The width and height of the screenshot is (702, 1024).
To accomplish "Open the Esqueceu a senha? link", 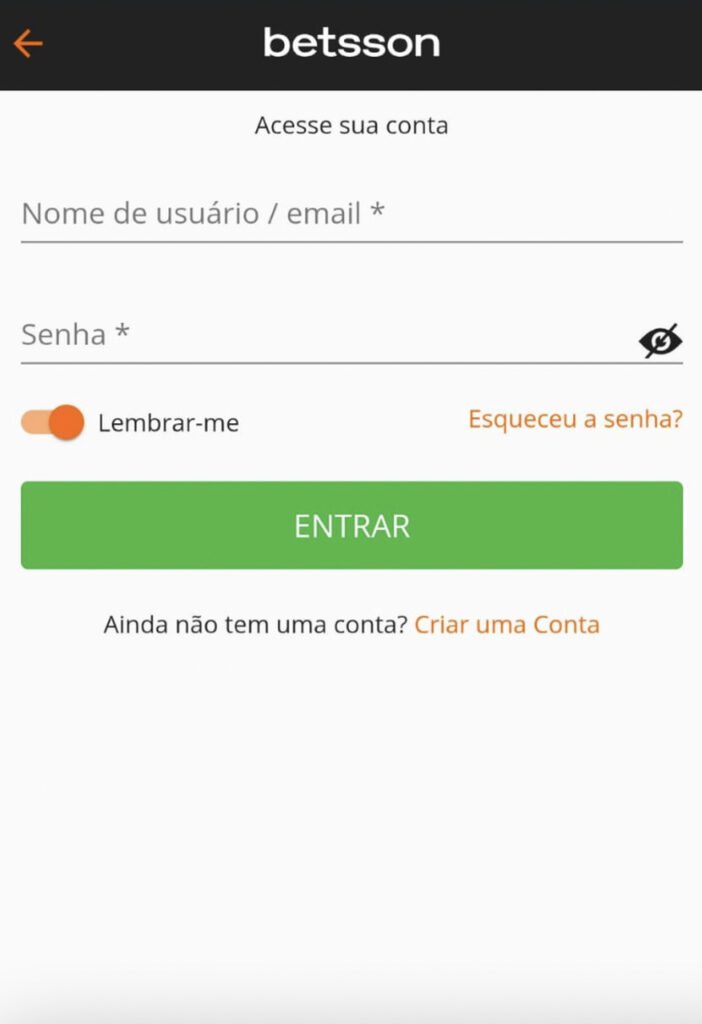I will tap(575, 419).
